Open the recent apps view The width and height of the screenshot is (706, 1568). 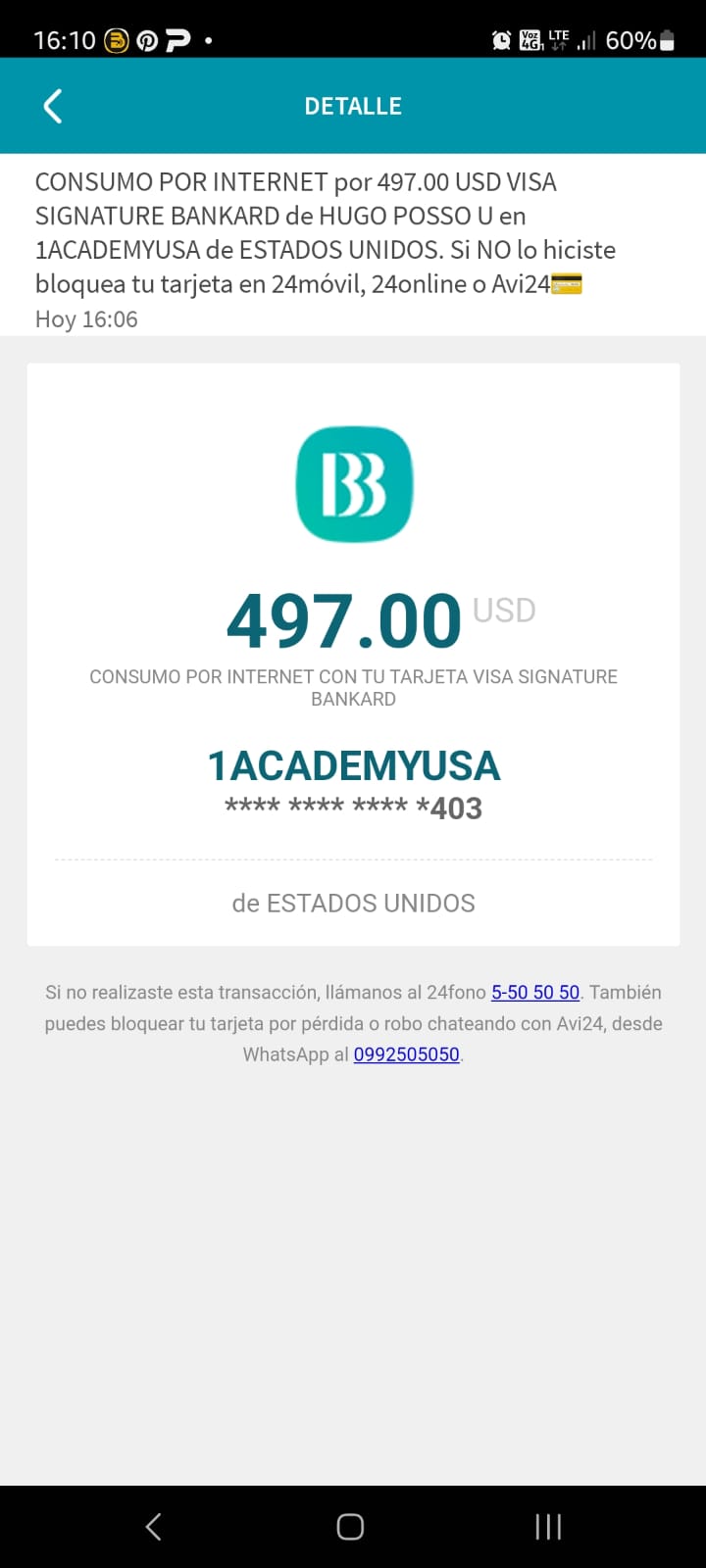548,1526
